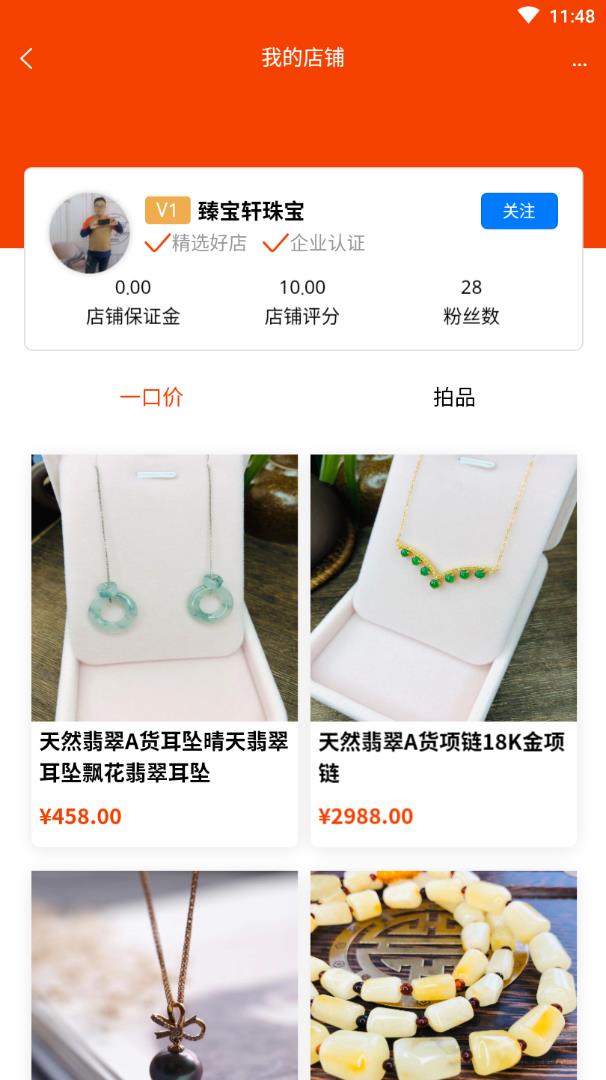This screenshot has width=606, height=1080.
Task: Switch to the 一口价 tab
Action: point(151,397)
